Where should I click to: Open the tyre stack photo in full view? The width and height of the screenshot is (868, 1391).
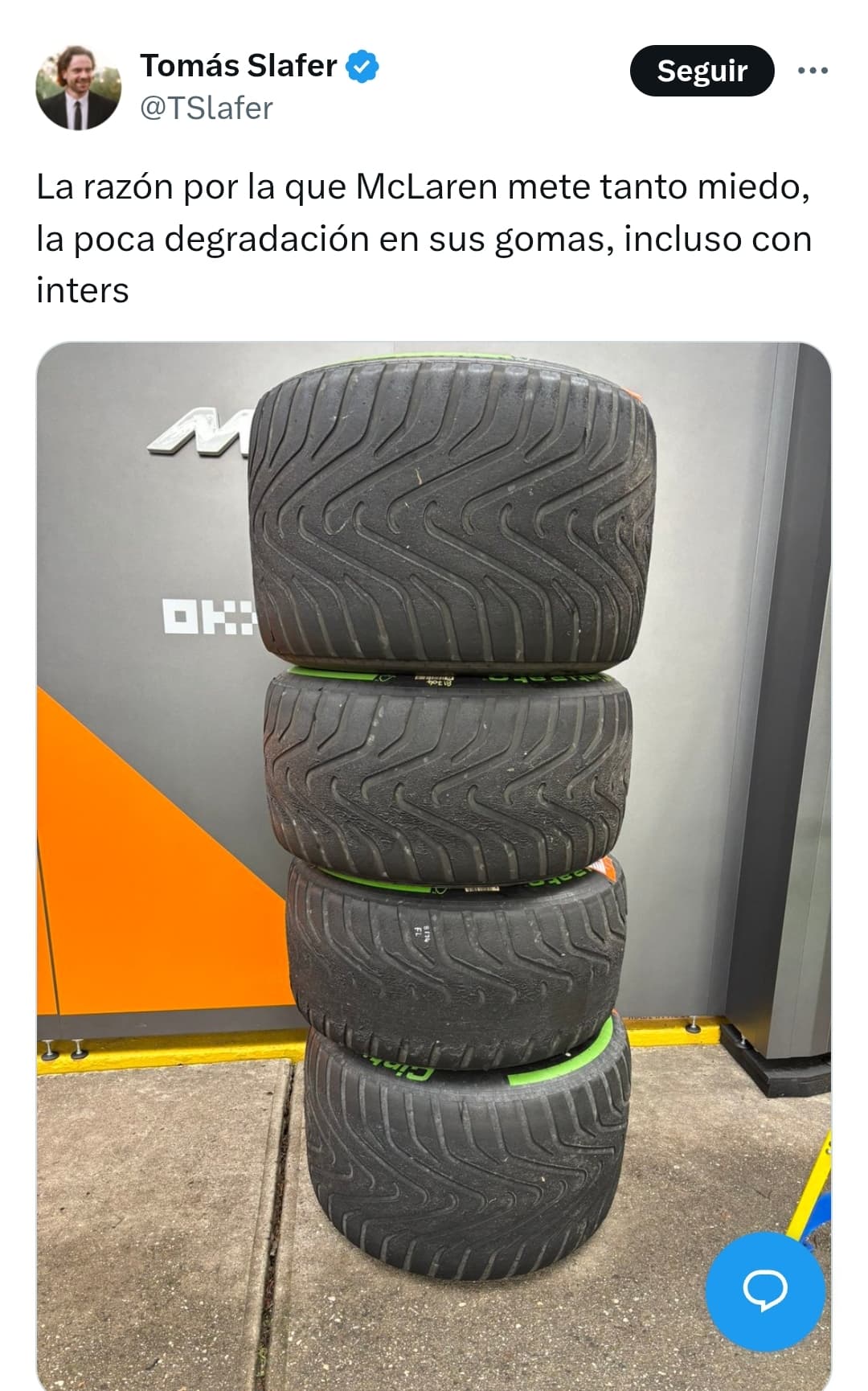[x=434, y=866]
